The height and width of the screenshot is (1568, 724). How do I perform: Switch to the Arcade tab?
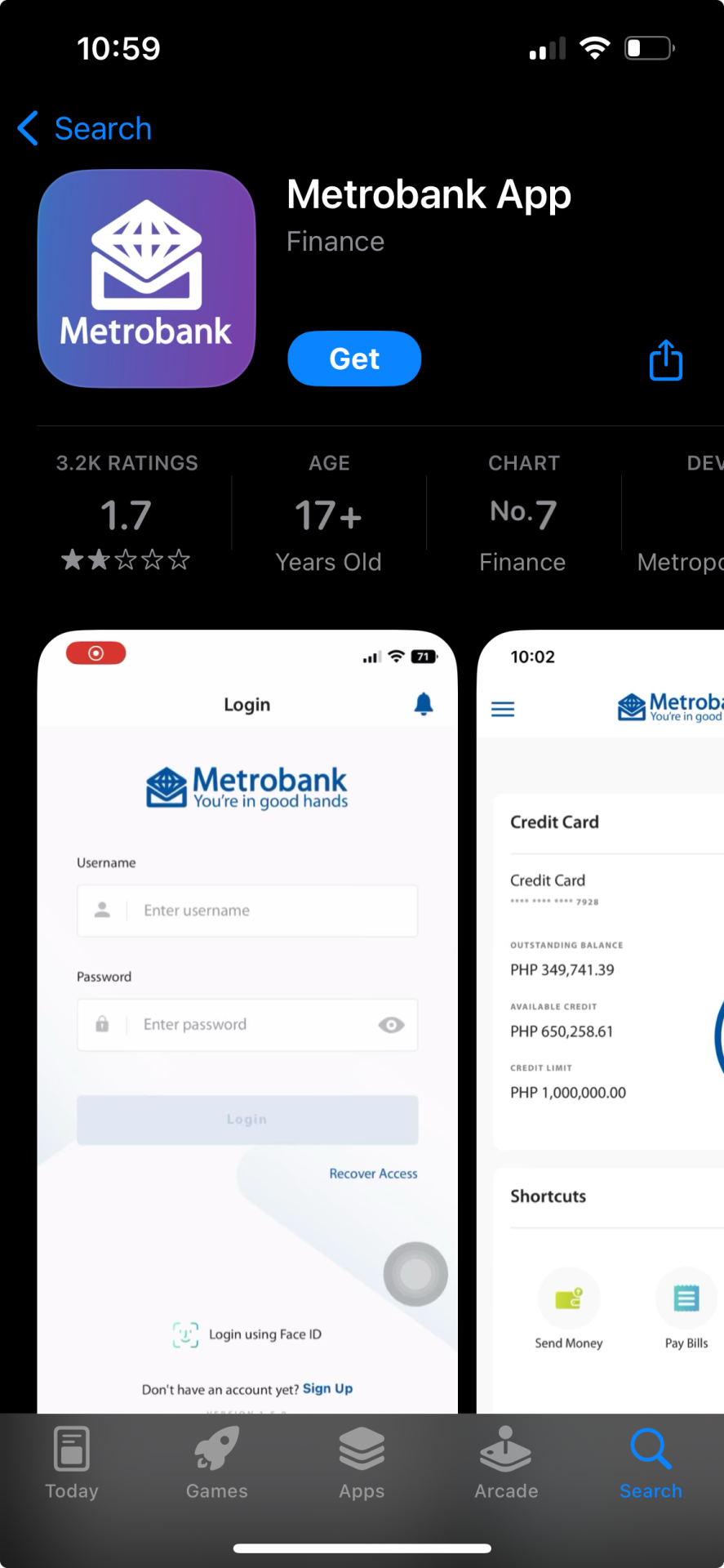coord(506,1463)
